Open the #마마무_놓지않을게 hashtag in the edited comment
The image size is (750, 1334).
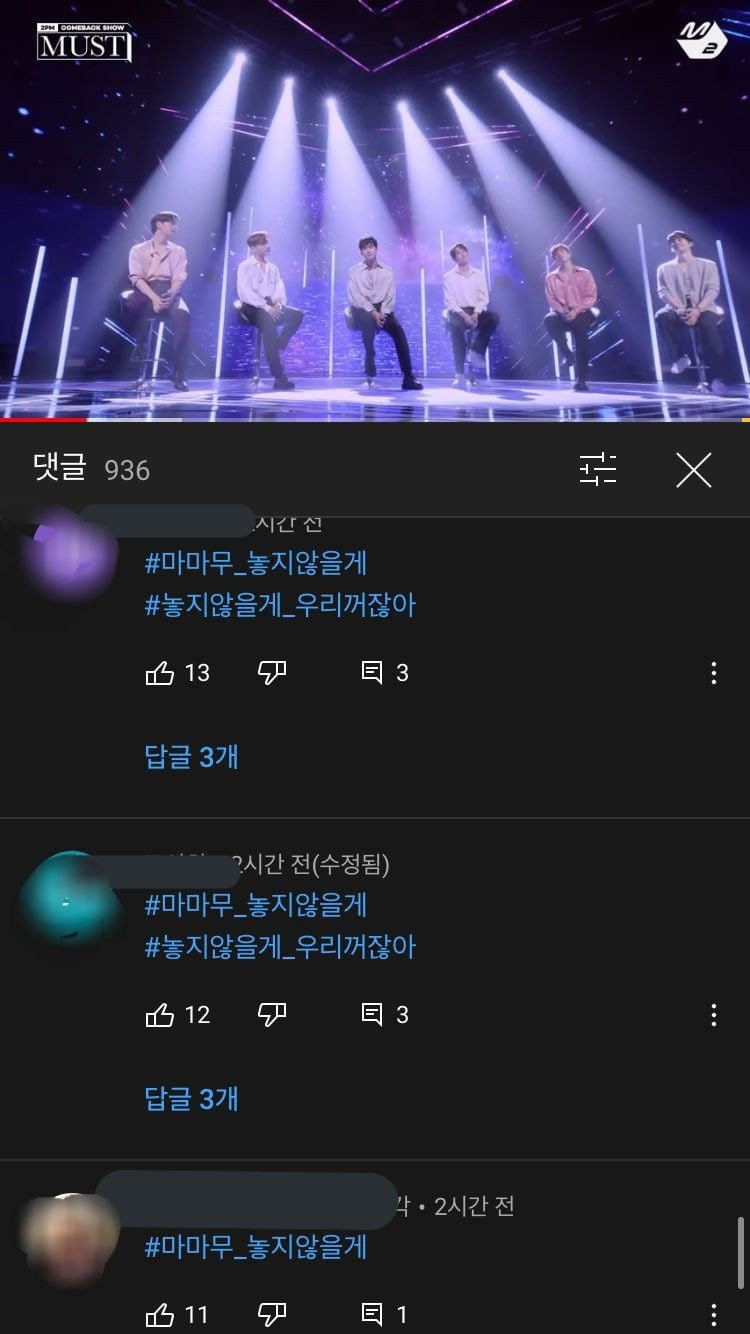click(256, 905)
